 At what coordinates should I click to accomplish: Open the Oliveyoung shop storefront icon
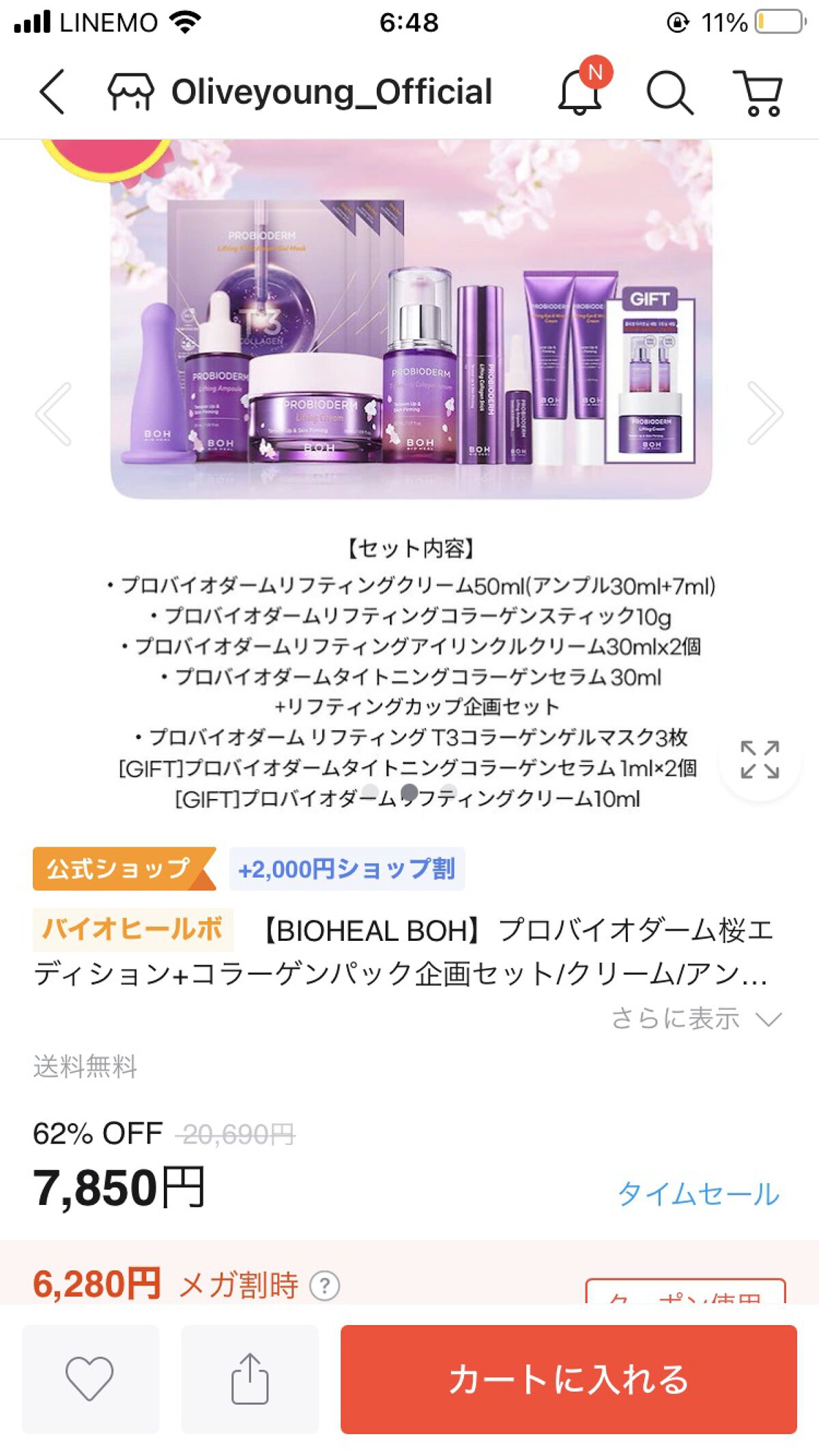click(135, 93)
